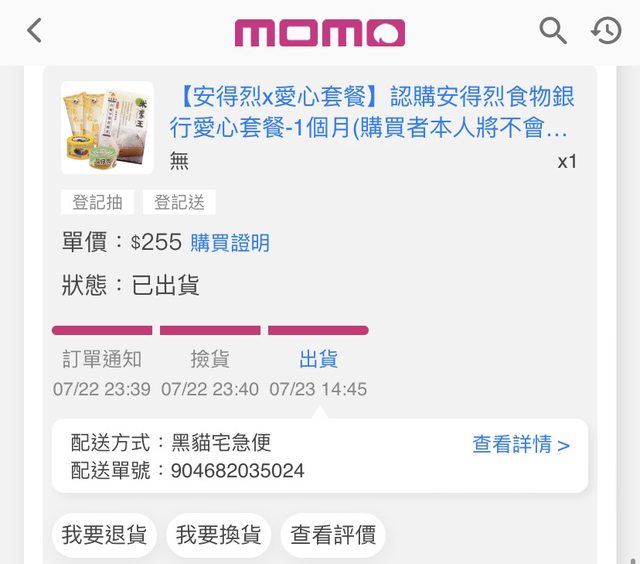
Task: Tap the 登記送 tag
Action: [x=179, y=202]
